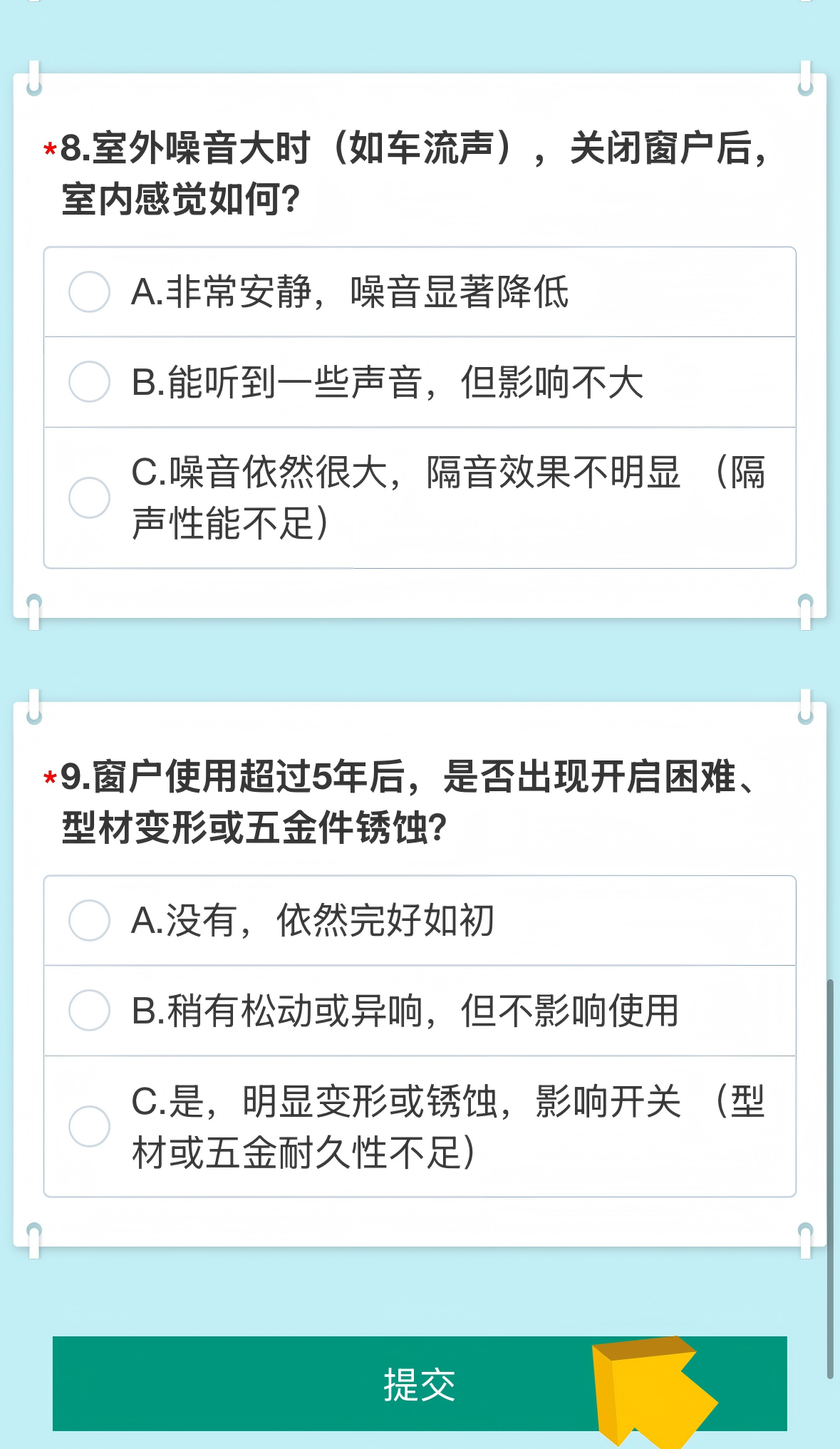Select radio button for option A under question 8
This screenshot has width=840, height=1449.
tap(88, 292)
